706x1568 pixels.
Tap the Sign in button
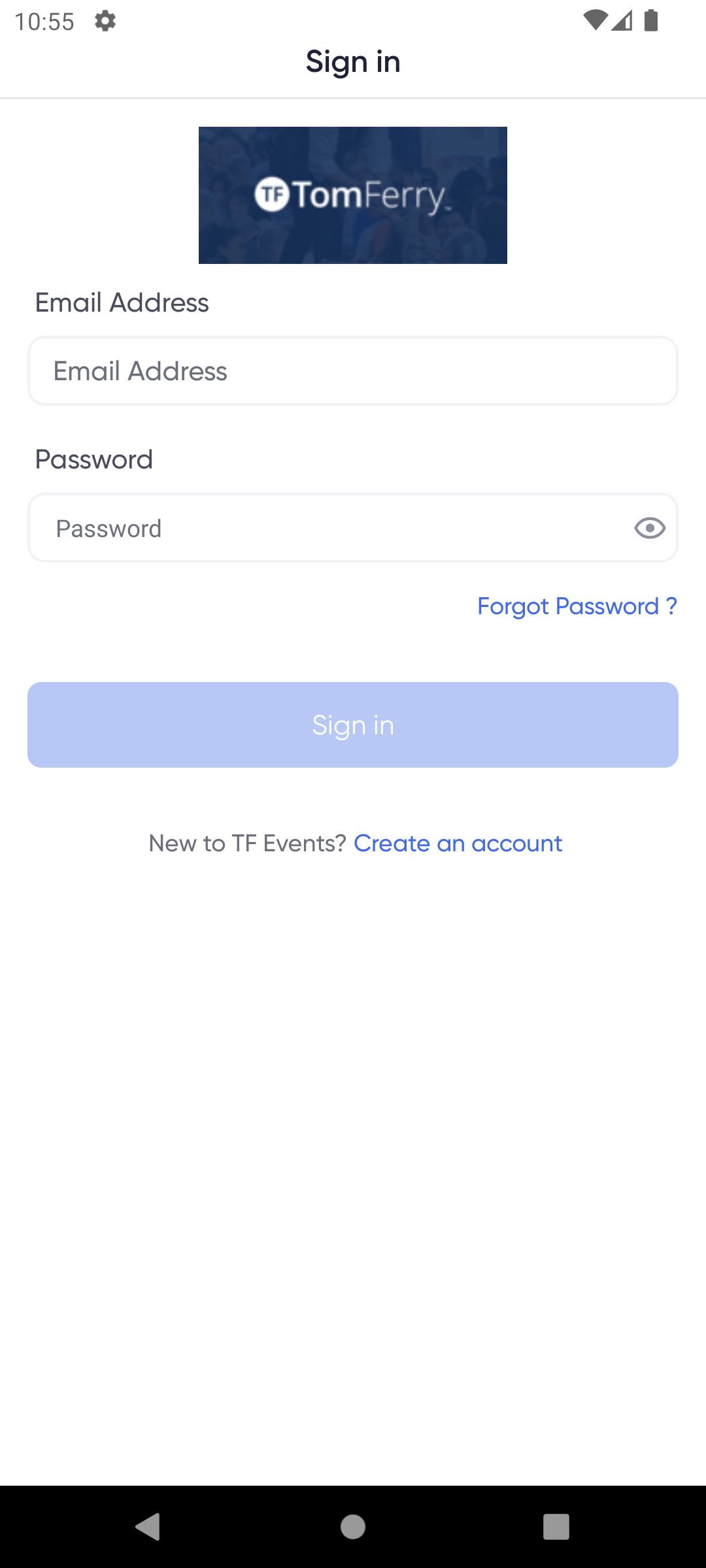click(x=353, y=725)
